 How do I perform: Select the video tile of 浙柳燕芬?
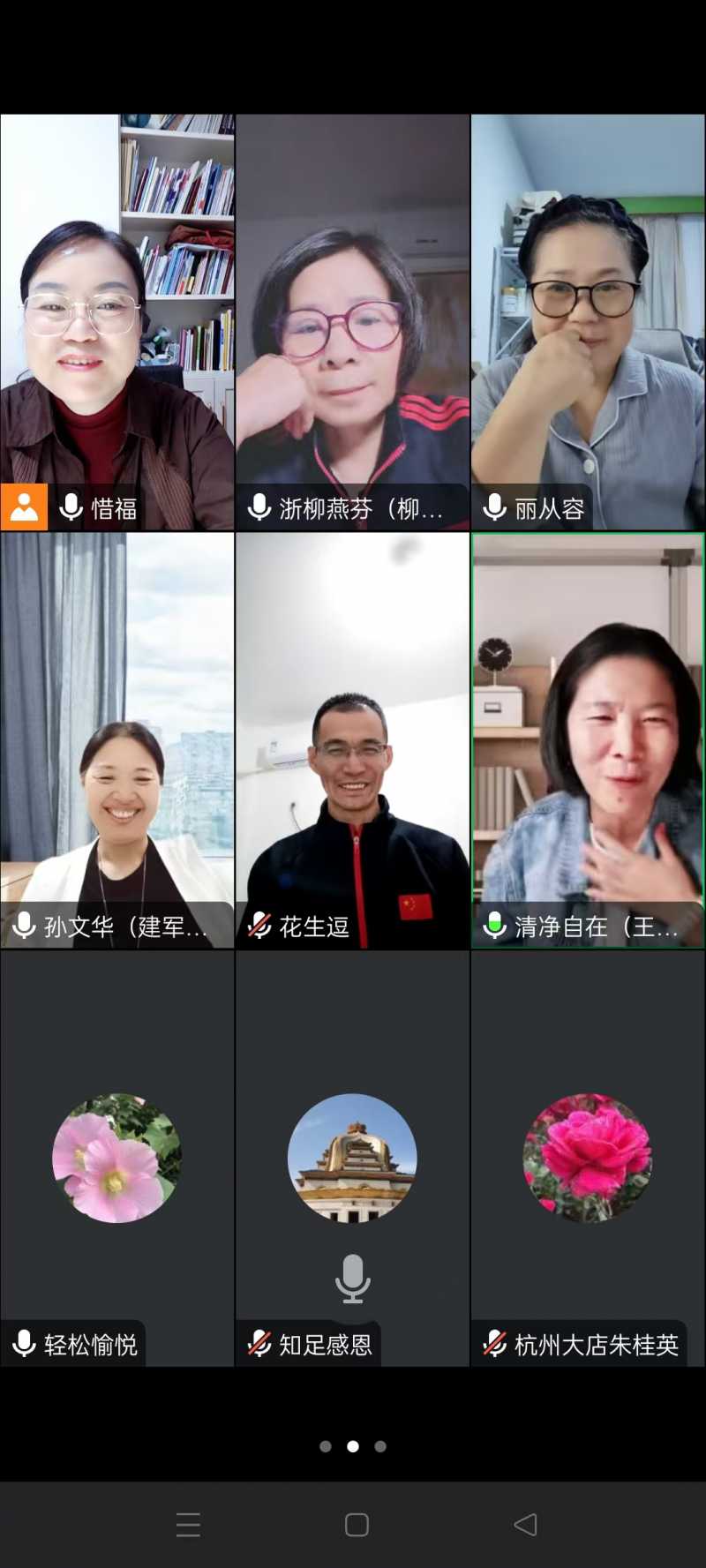(352, 322)
